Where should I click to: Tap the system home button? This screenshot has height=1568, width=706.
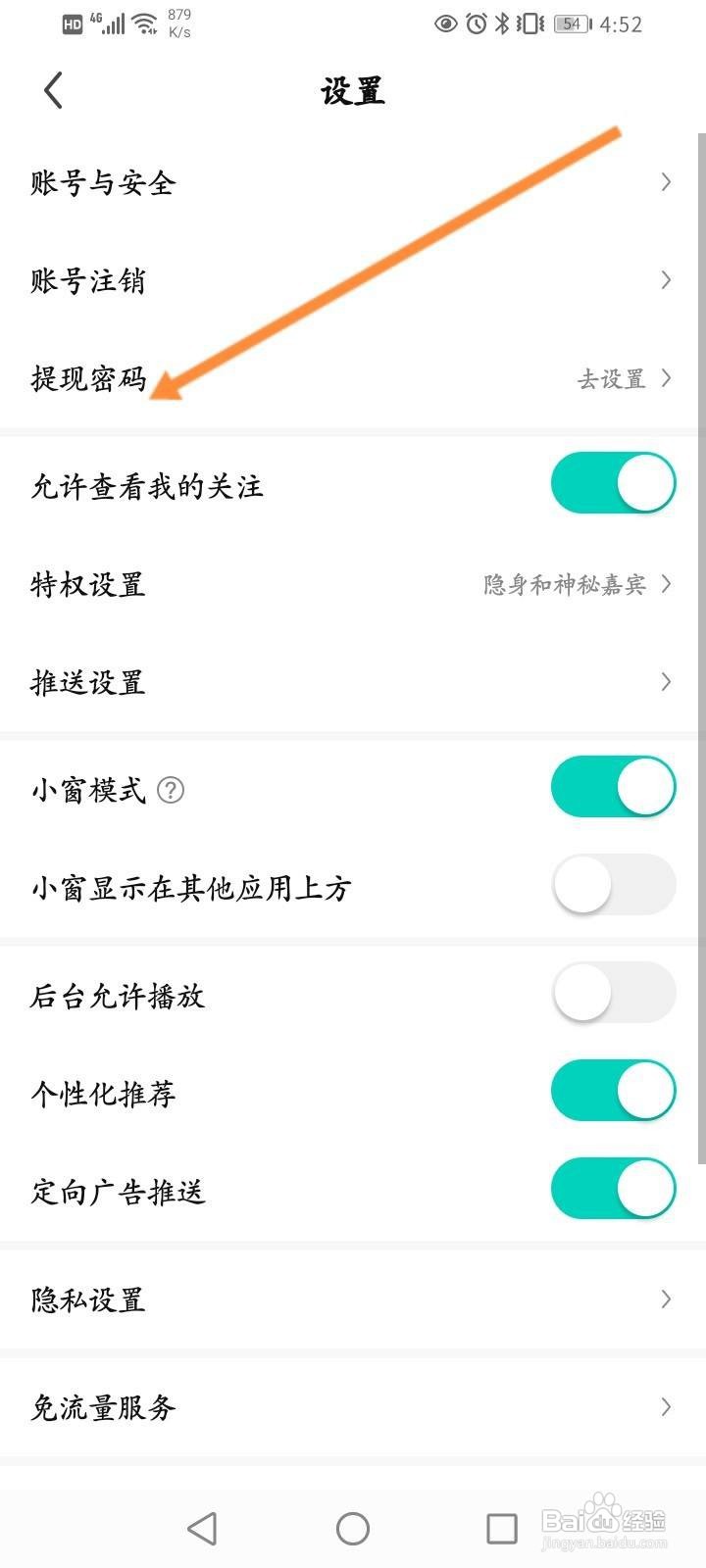353,1528
